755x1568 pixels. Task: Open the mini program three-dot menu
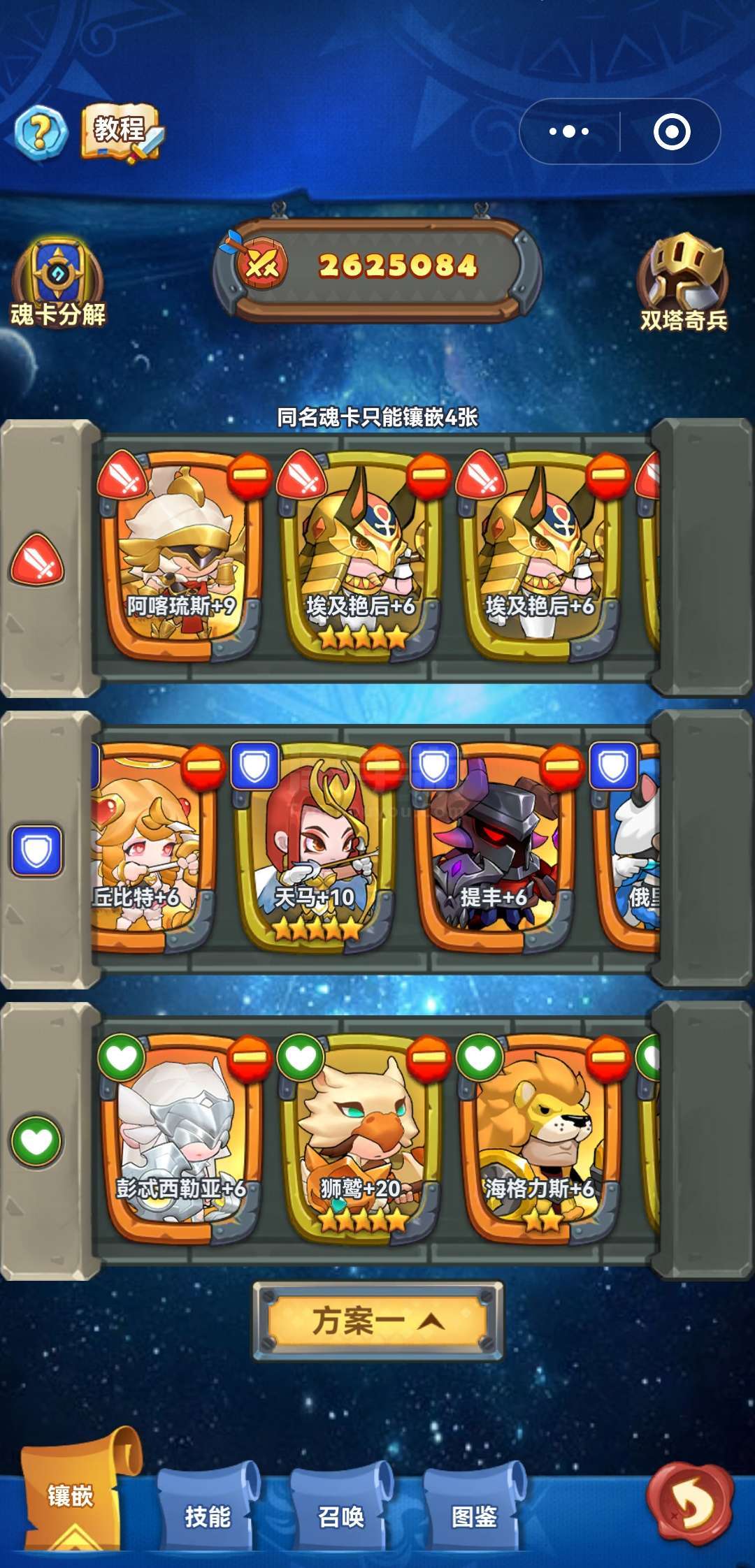[x=569, y=131]
